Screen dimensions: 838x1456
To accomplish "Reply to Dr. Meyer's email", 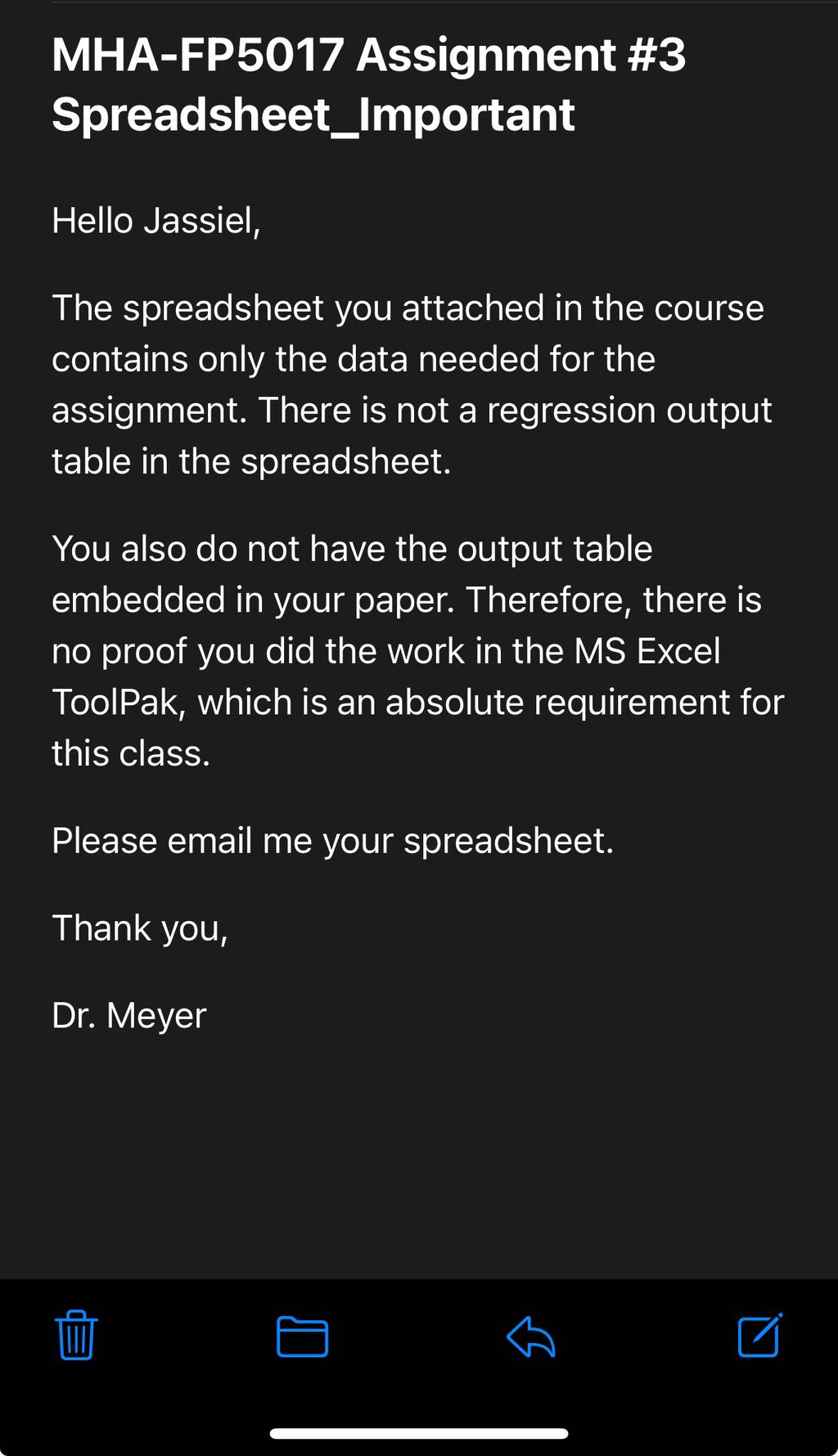I will click(531, 1337).
